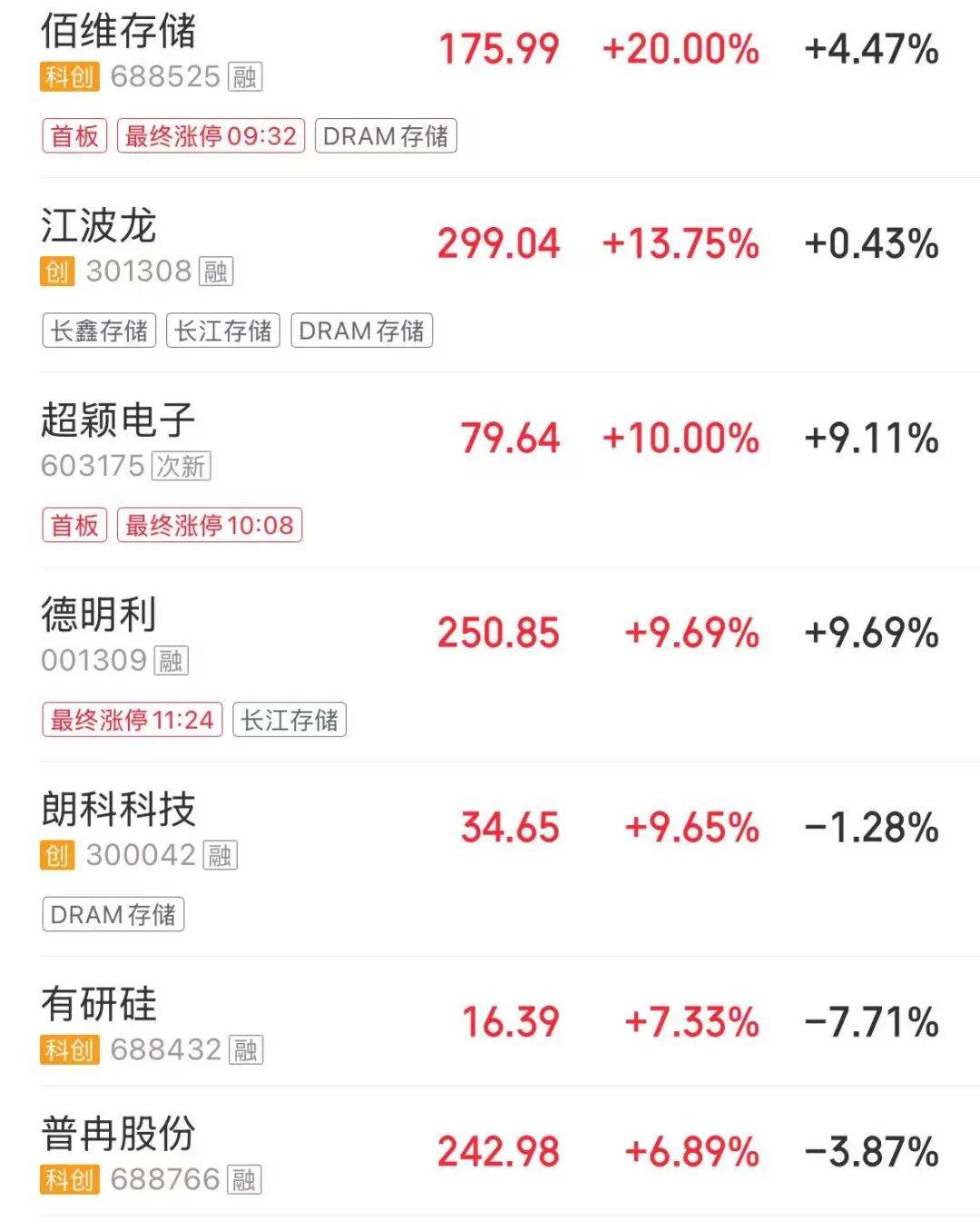This screenshot has width=980, height=1231.
Task: Open the 佰维存储 stock row
Action: pyautogui.click(x=118, y=33)
